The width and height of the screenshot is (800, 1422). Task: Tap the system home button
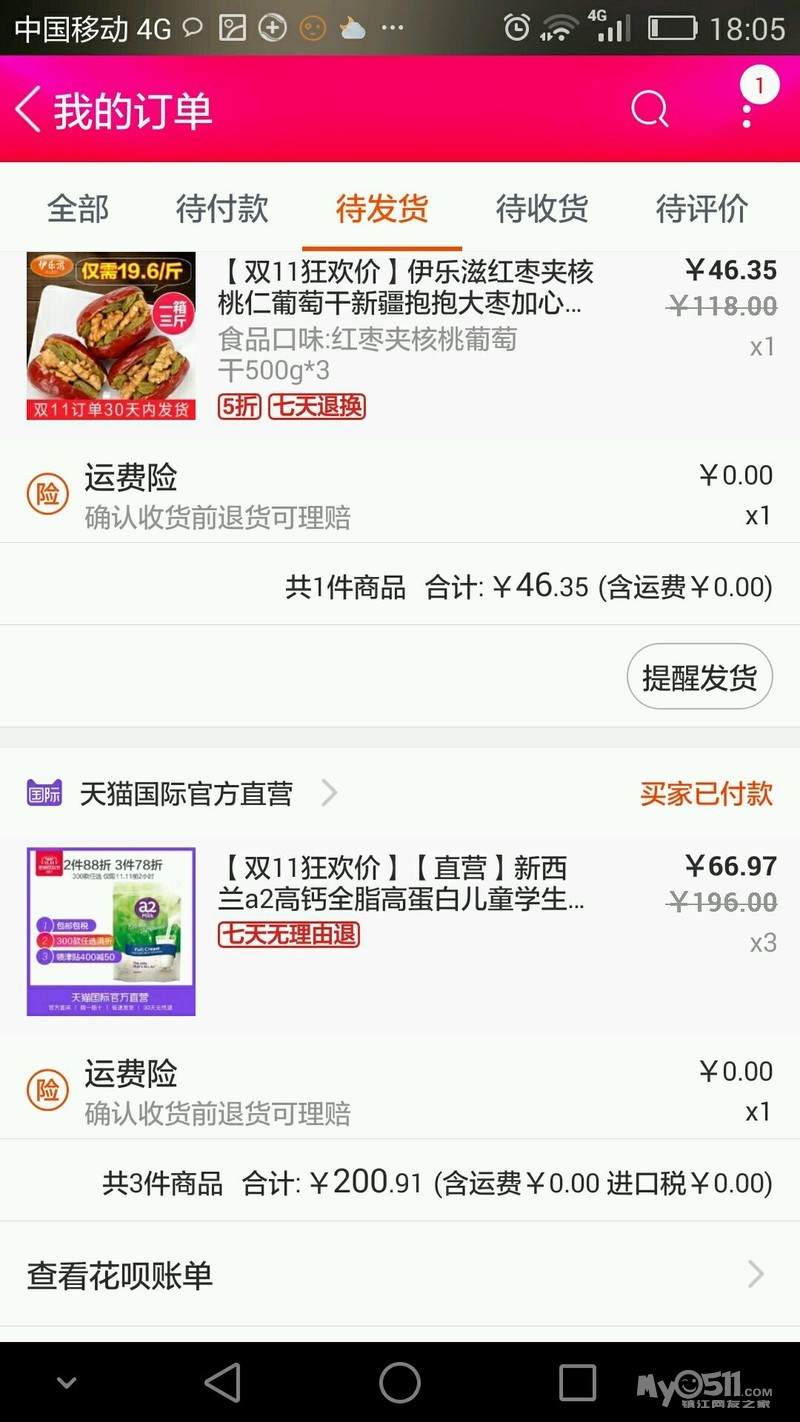(x=400, y=1383)
